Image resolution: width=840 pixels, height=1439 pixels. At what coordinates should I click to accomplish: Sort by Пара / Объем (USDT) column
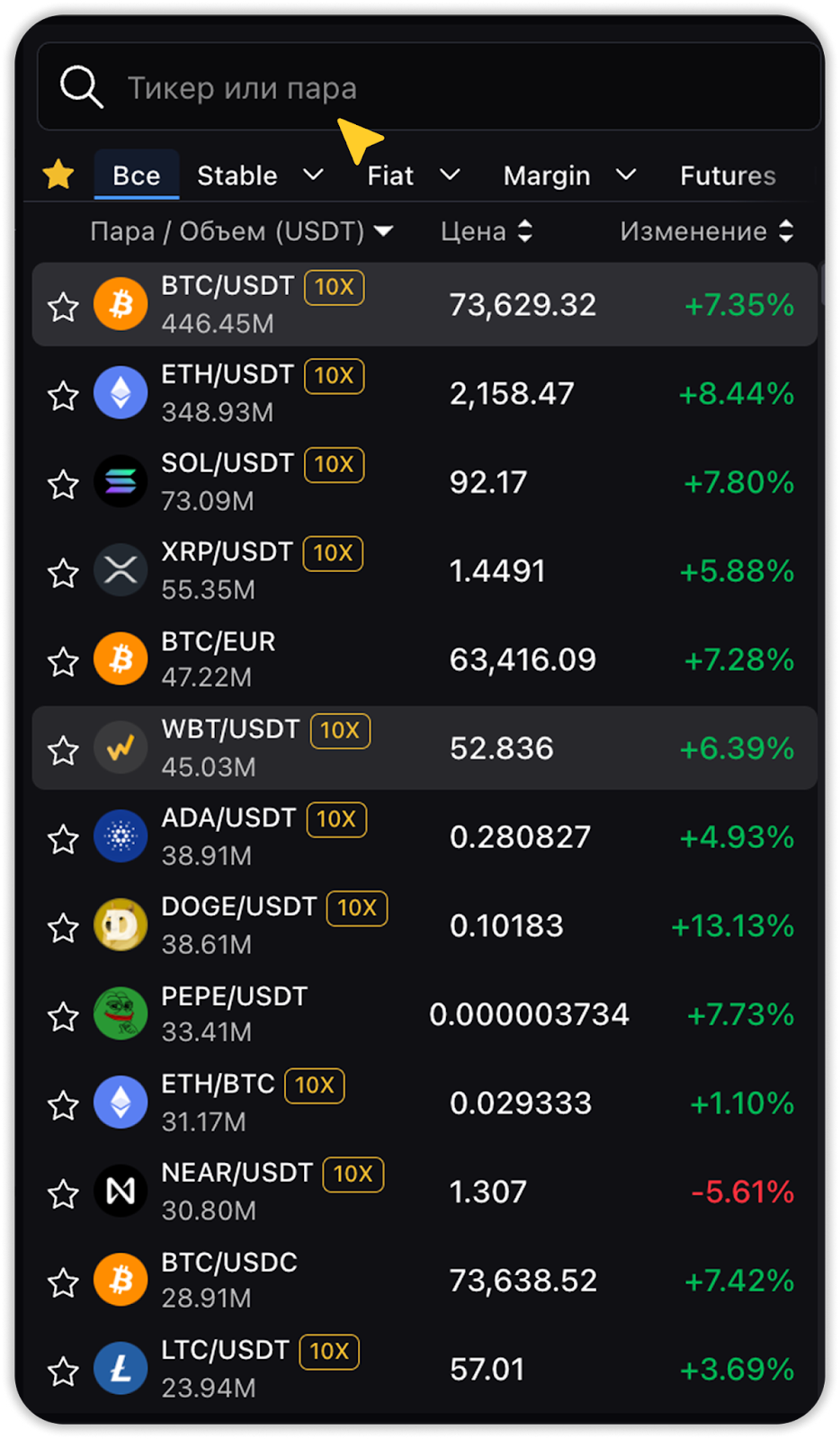[x=241, y=232]
